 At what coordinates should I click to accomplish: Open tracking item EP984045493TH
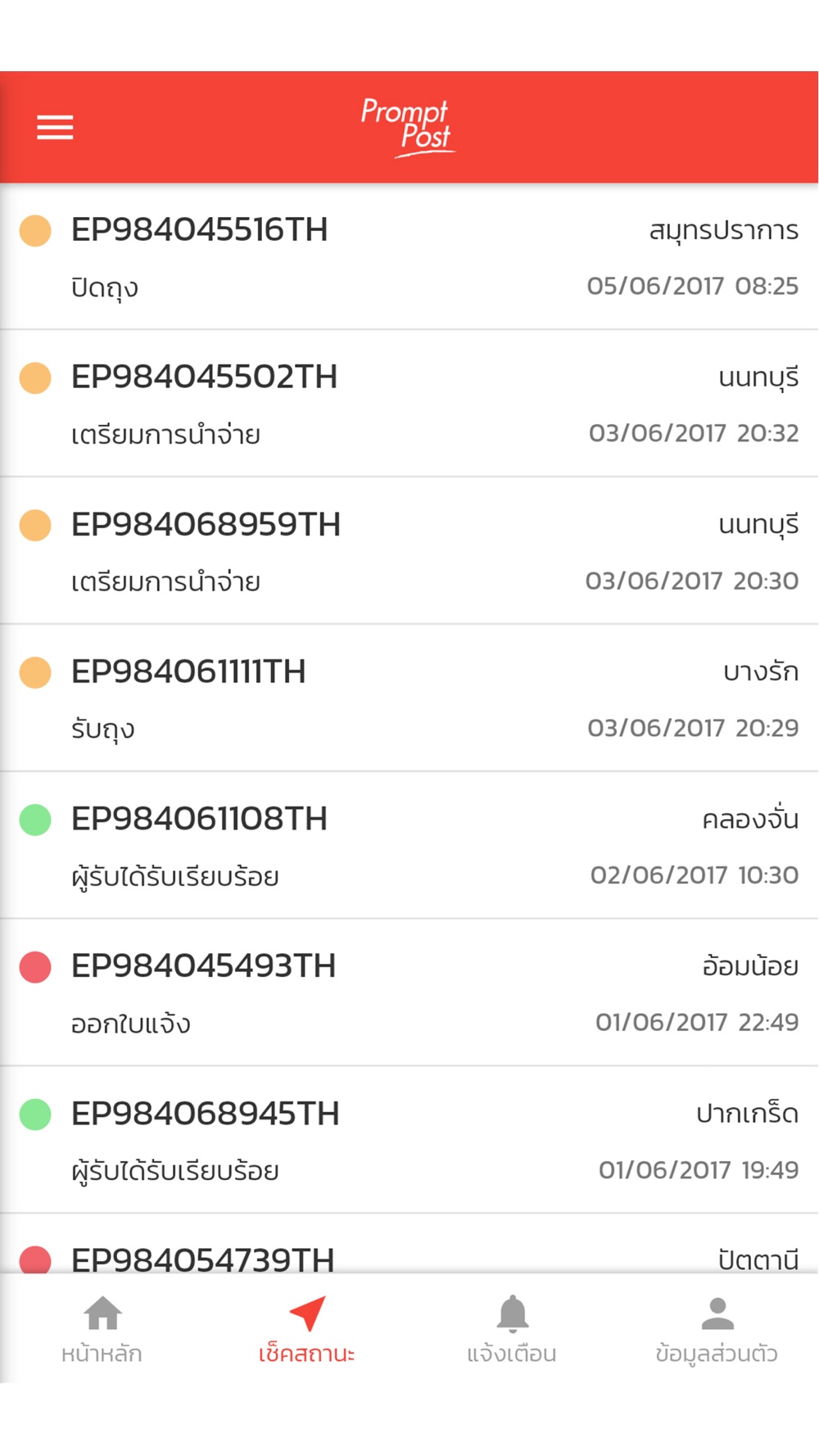click(x=409, y=993)
